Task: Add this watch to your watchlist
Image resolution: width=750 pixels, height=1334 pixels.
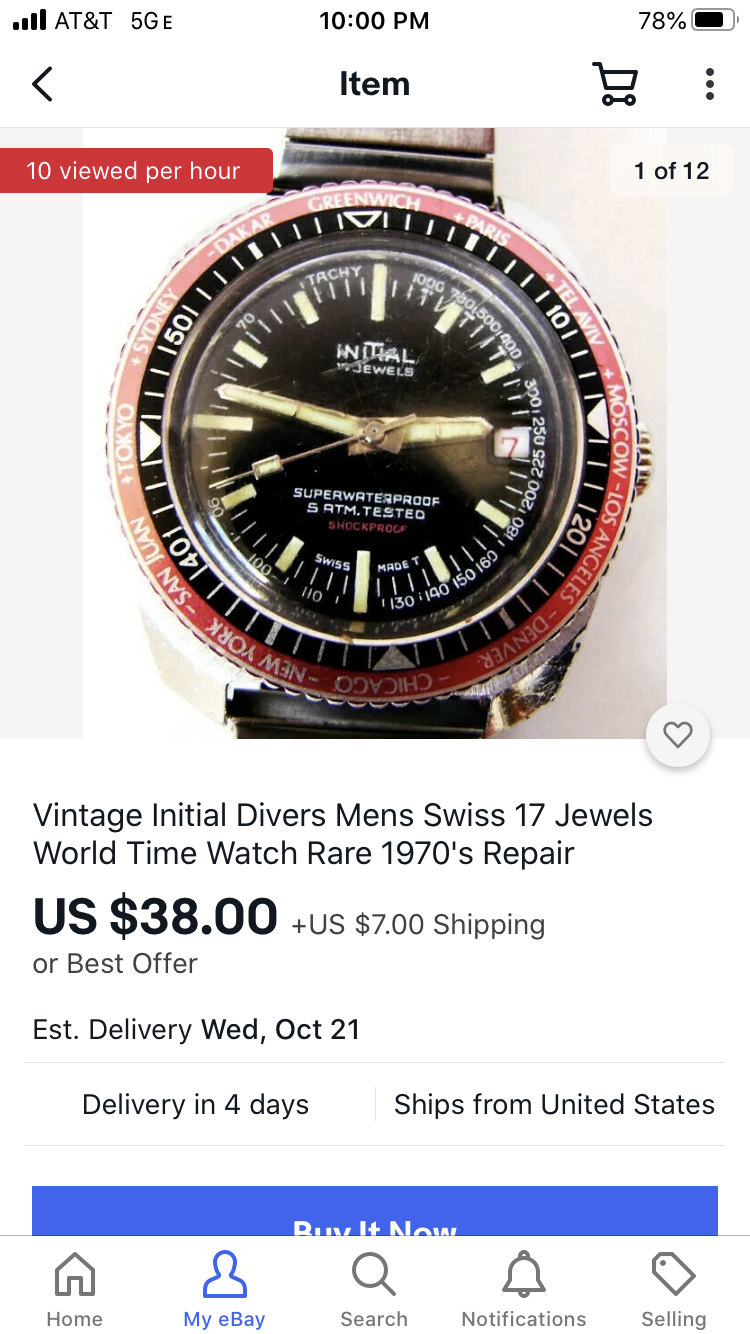Action: point(678,736)
